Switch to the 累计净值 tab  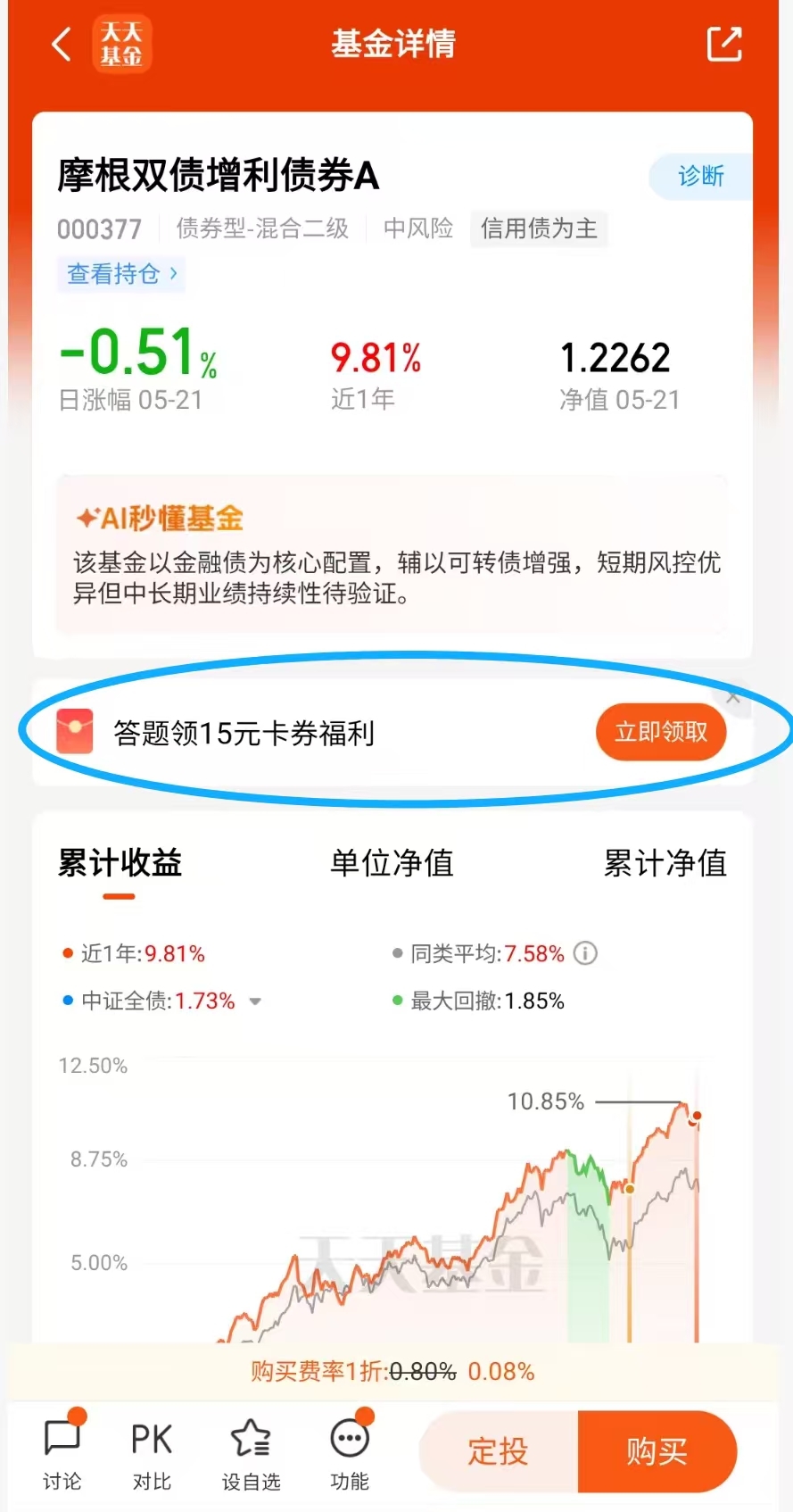pos(665,863)
